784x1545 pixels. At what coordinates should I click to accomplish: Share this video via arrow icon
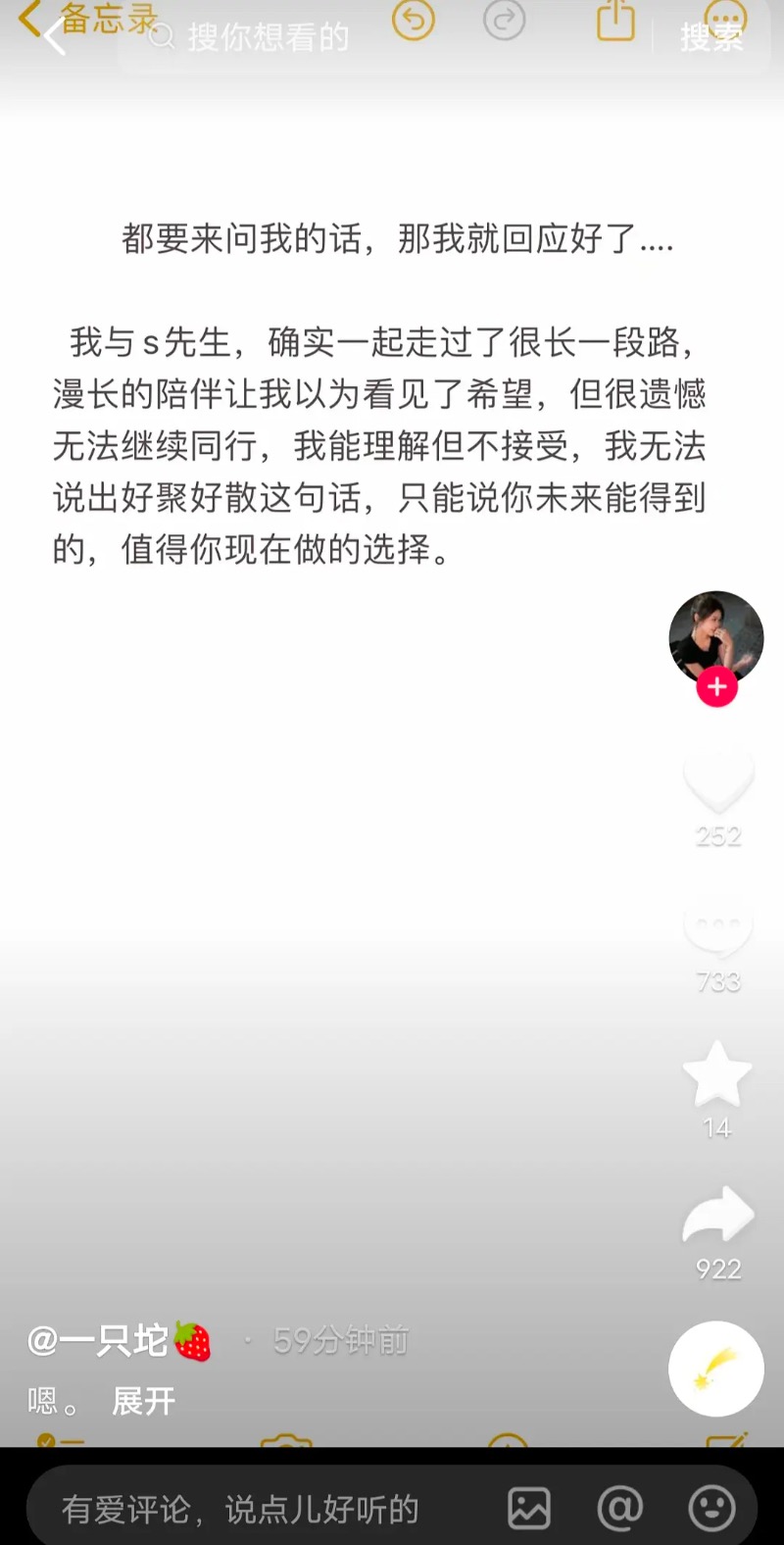(x=718, y=1217)
